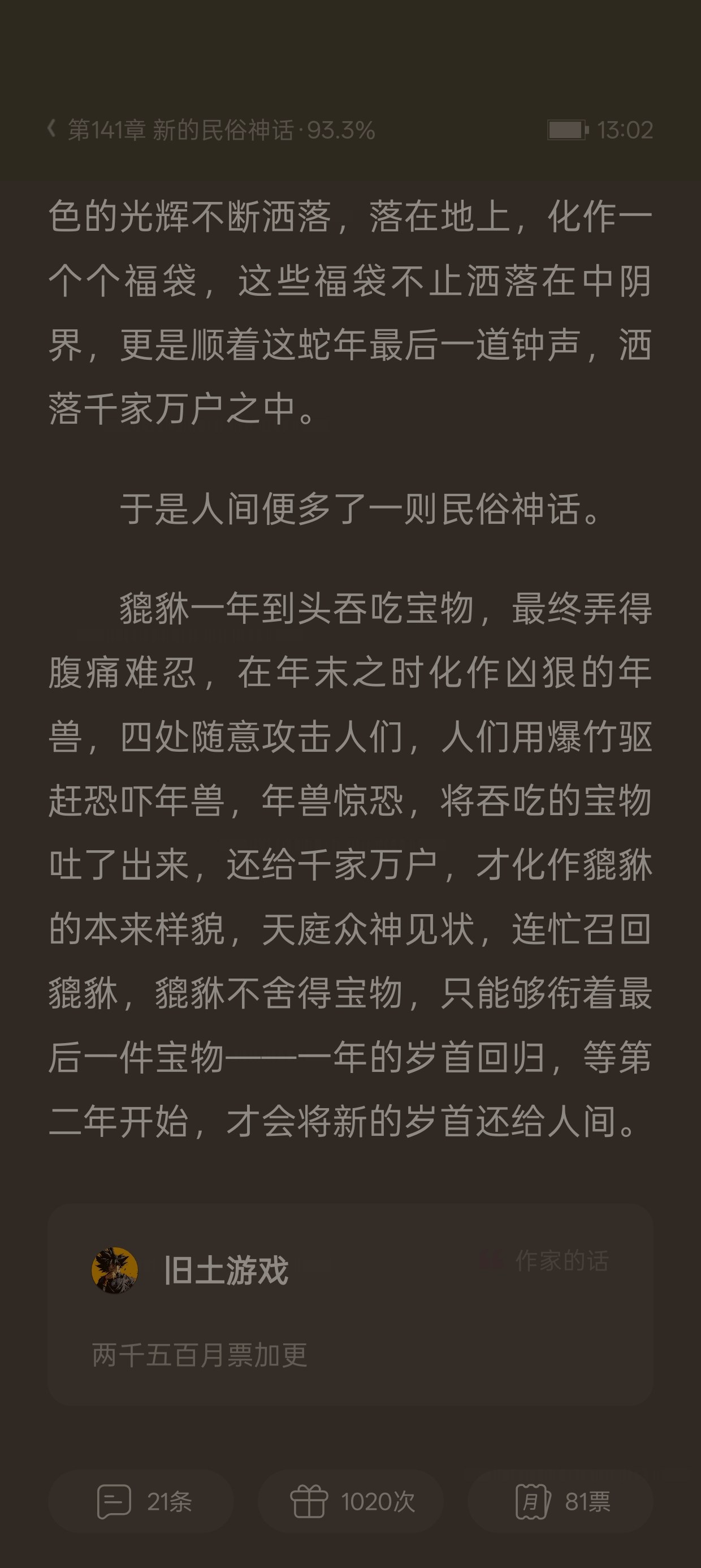
Task: Cast a monthly ticket via 81票
Action: click(x=560, y=1502)
